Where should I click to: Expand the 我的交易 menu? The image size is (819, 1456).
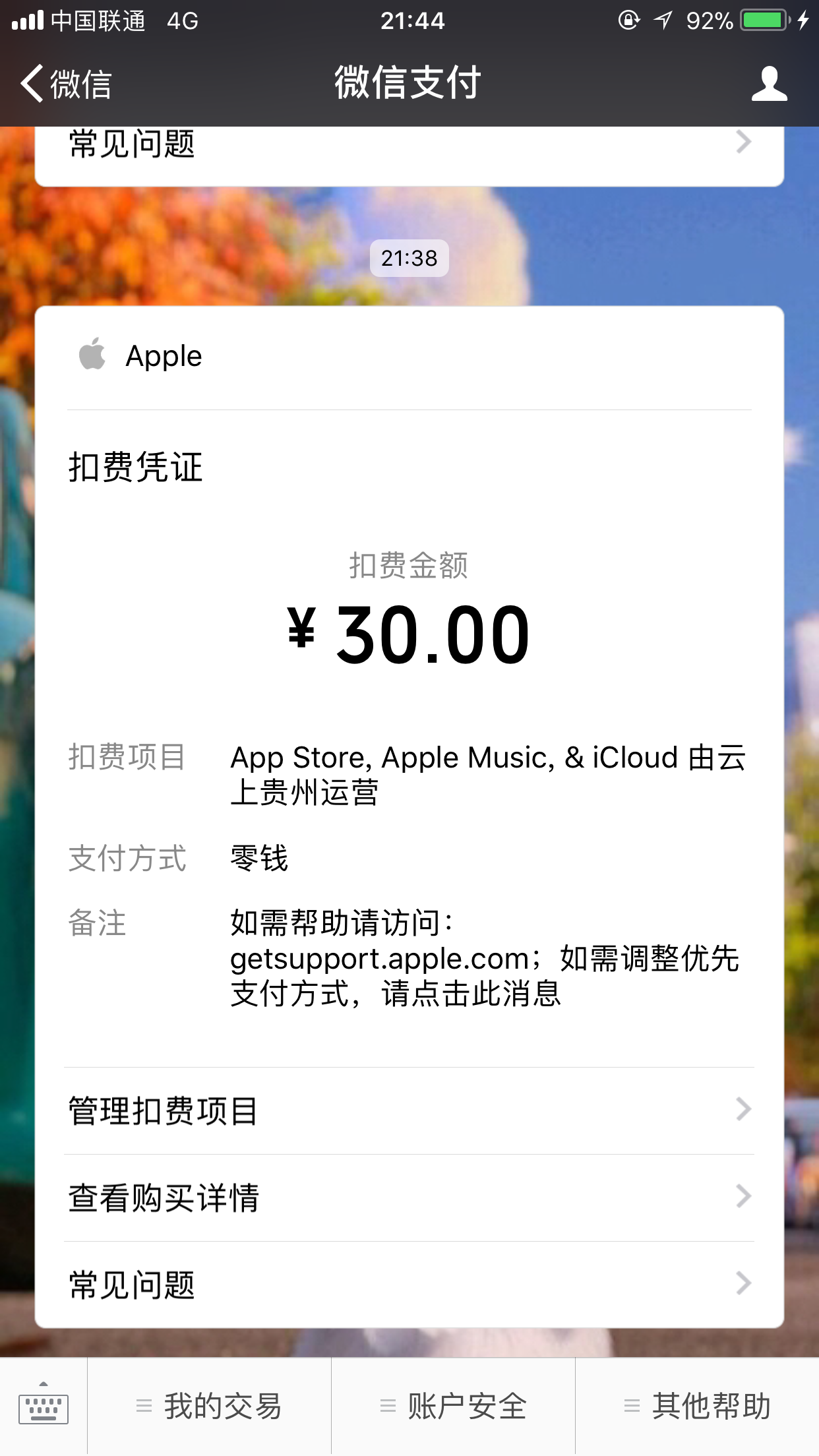[210, 1407]
